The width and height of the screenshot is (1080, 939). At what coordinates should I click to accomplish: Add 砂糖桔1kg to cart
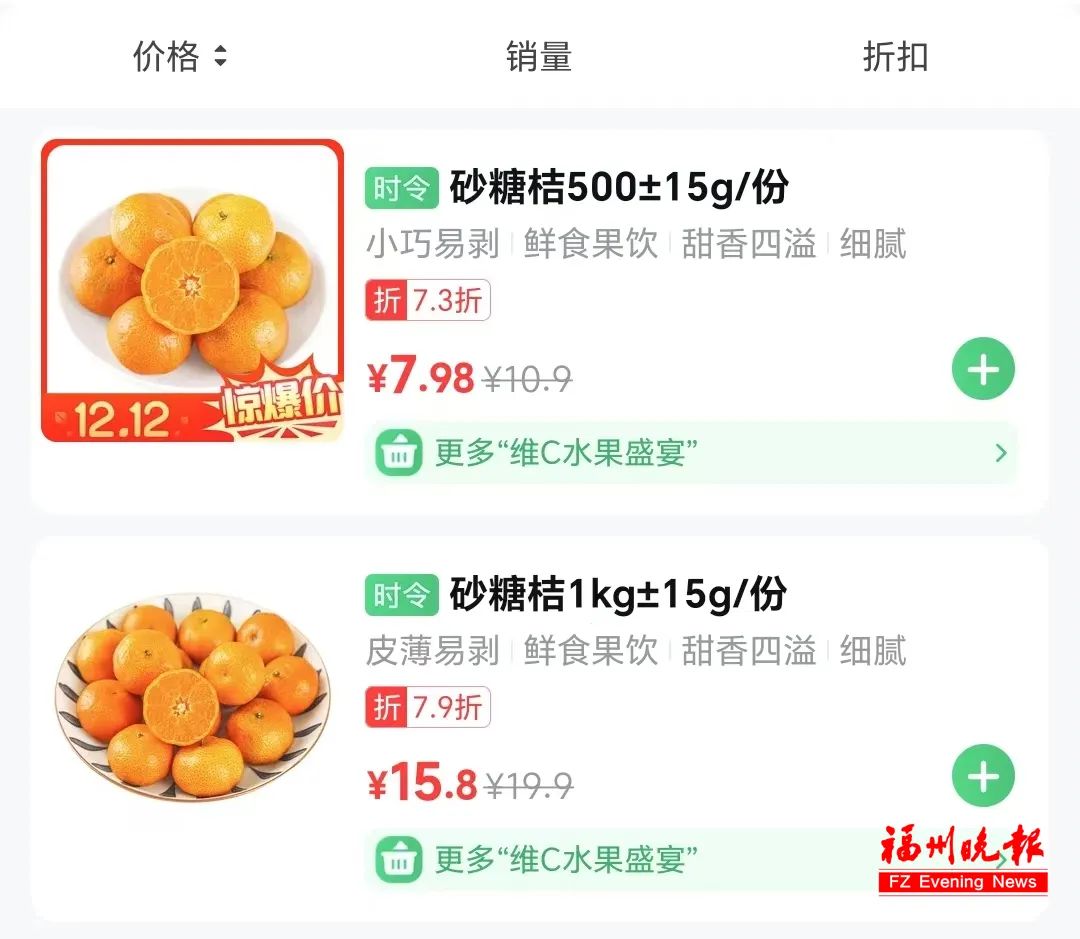(983, 776)
